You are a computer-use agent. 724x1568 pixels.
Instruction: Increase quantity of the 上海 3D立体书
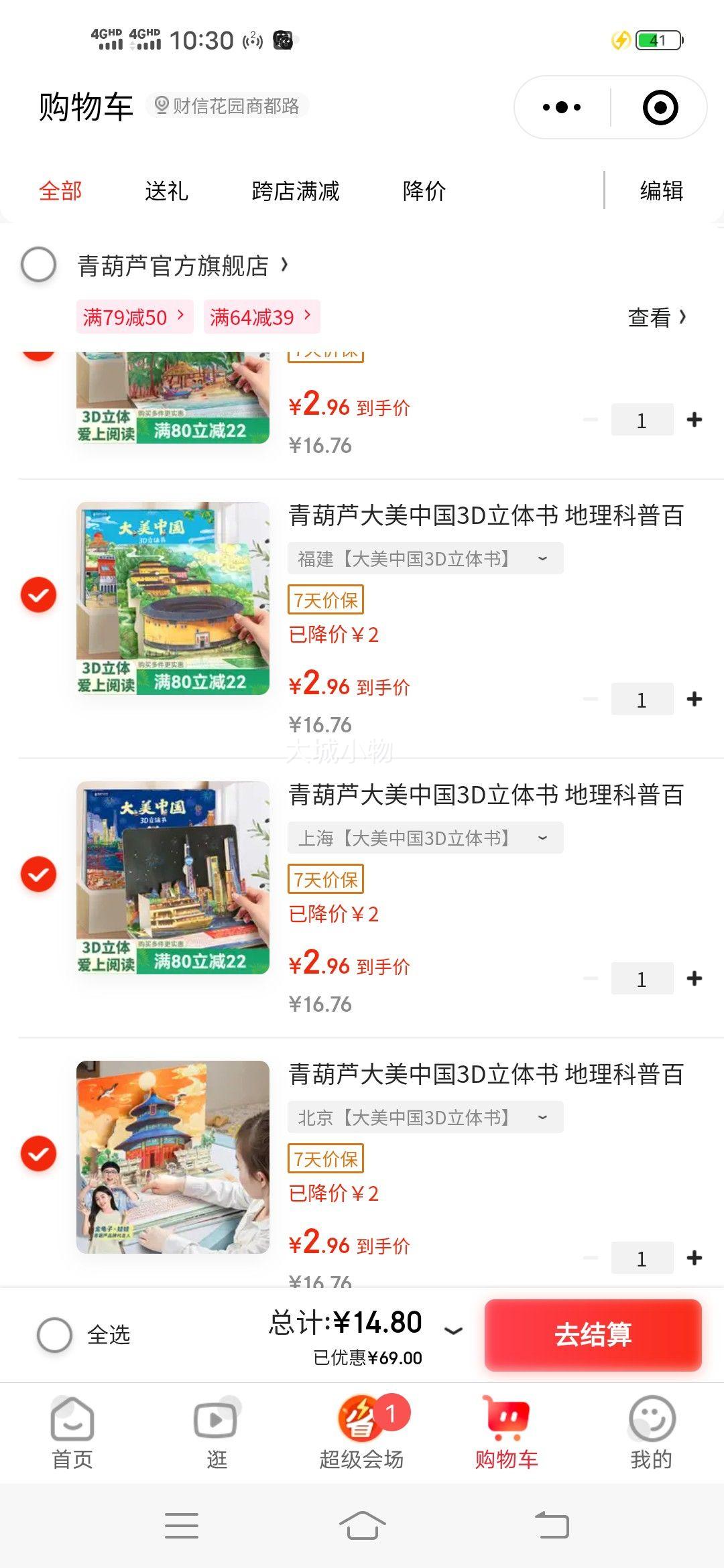pyautogui.click(x=695, y=978)
